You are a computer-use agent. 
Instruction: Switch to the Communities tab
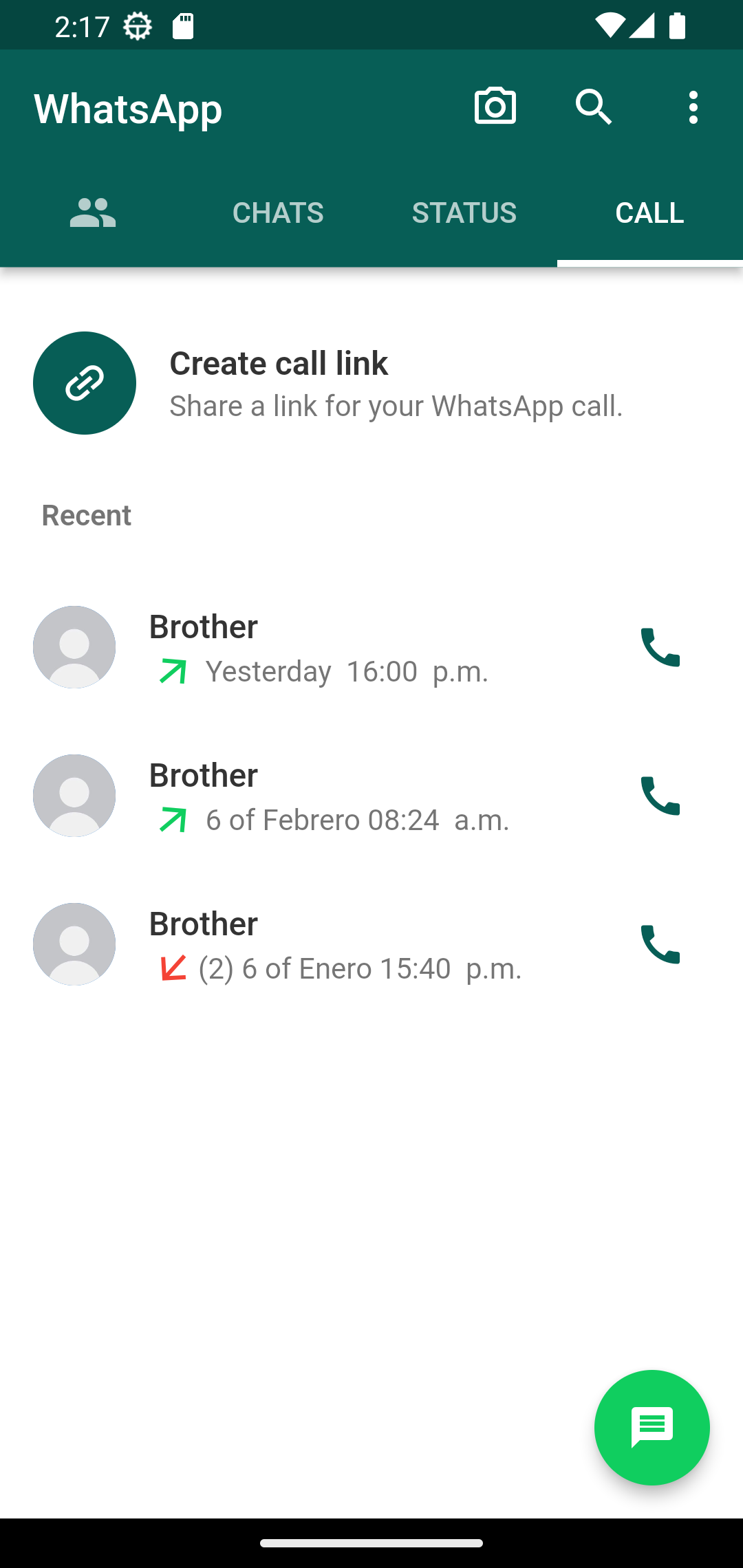(93, 213)
